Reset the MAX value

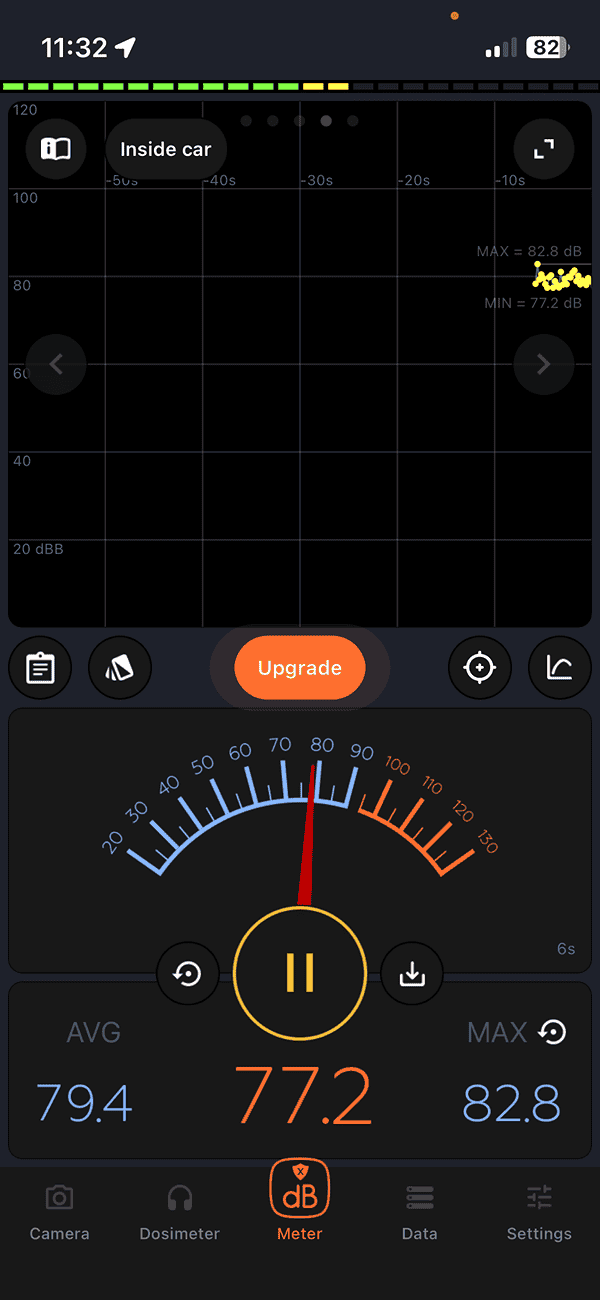552,1032
